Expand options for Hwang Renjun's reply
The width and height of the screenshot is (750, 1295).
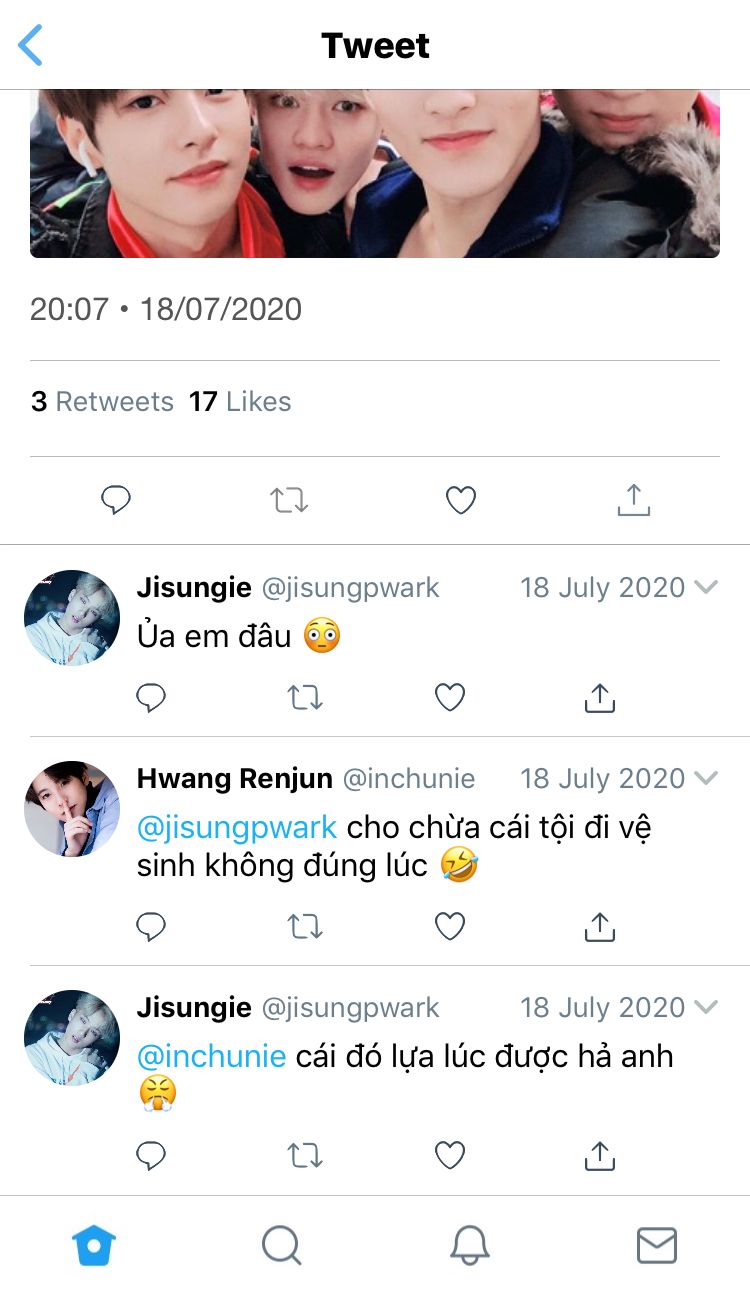[706, 778]
